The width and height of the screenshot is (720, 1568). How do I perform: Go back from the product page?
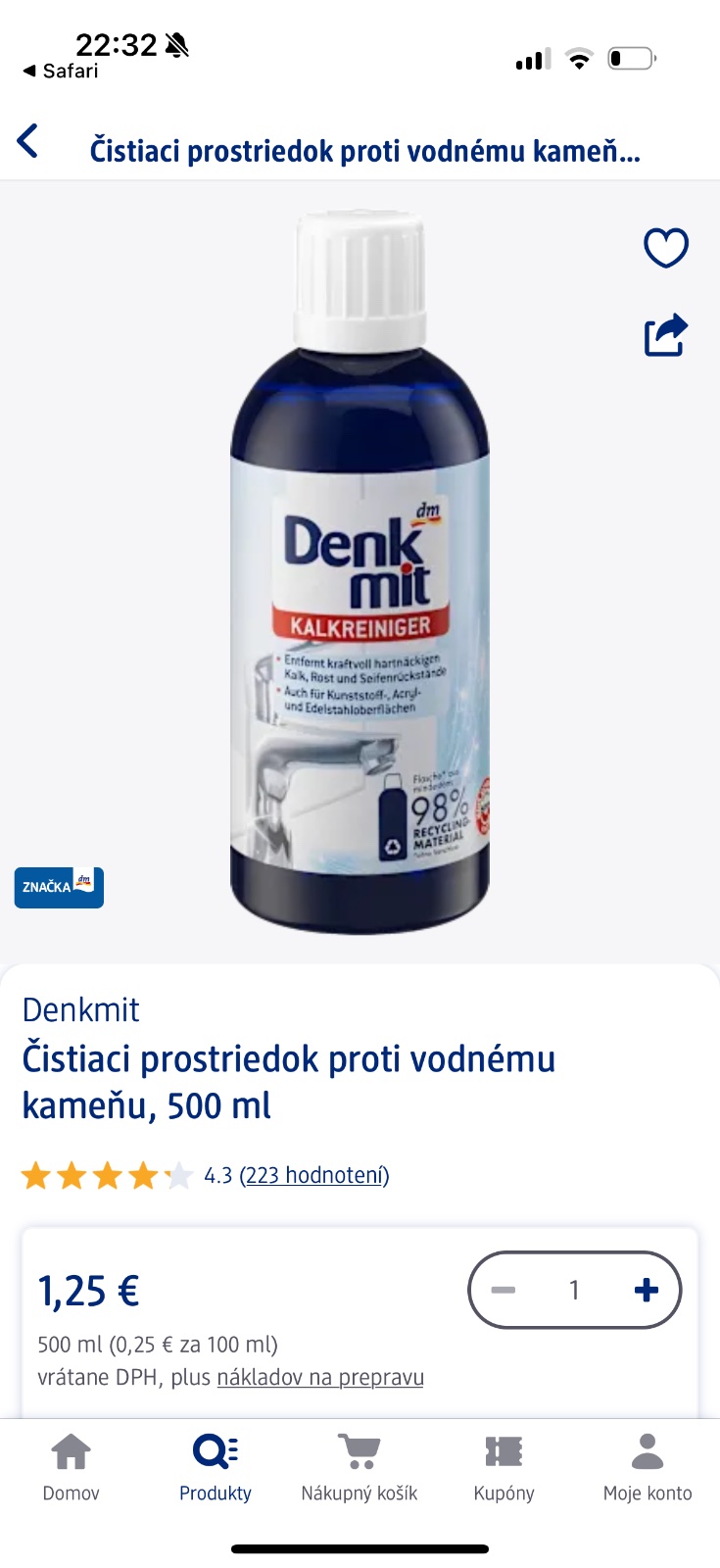28,142
